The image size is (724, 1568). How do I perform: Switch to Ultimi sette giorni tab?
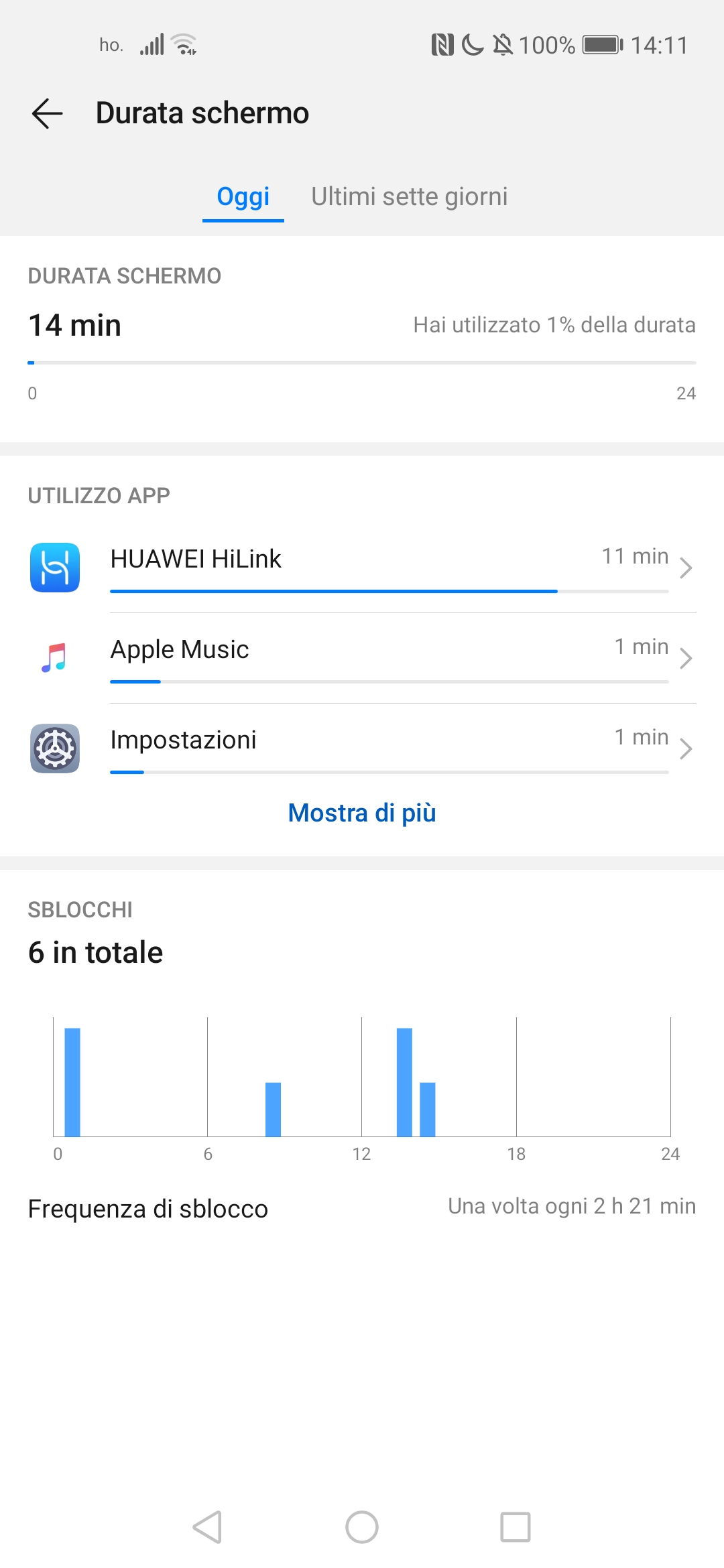(x=410, y=197)
